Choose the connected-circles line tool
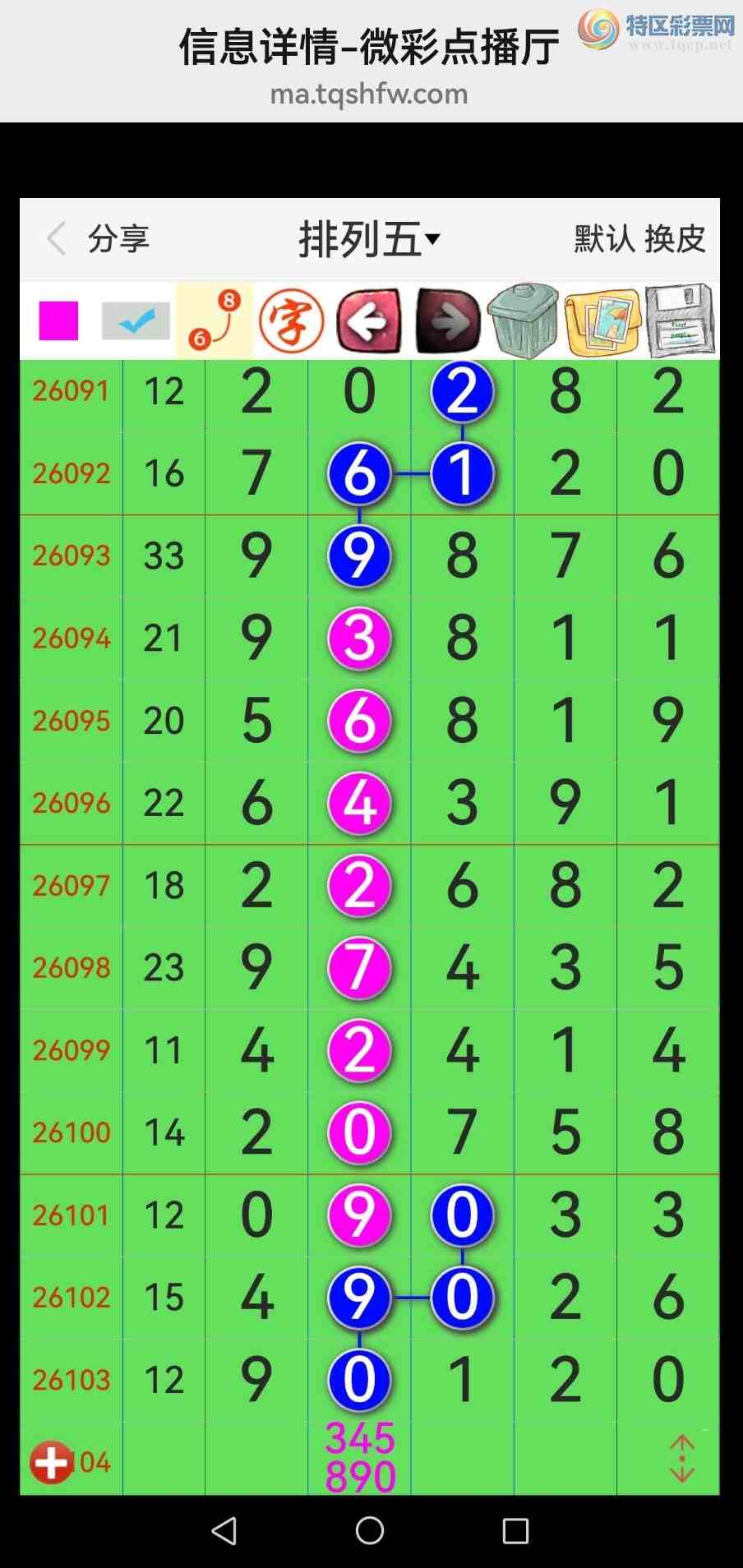Image resolution: width=743 pixels, height=1568 pixels. (215, 321)
